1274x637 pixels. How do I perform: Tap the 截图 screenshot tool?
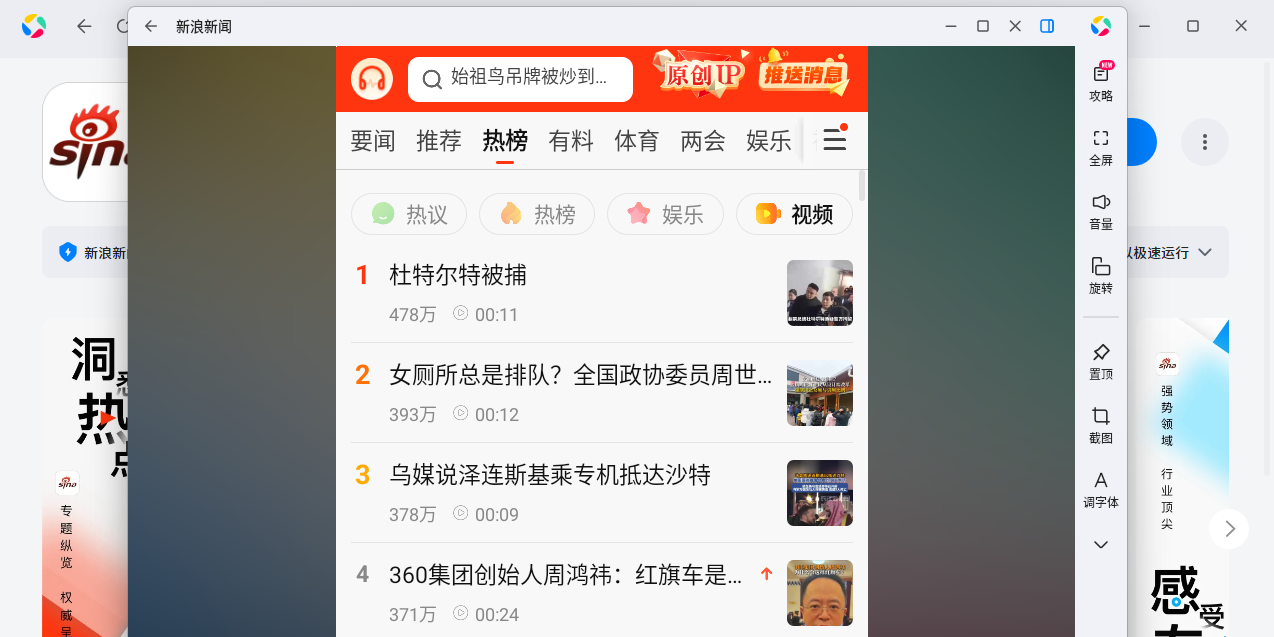tap(1101, 424)
